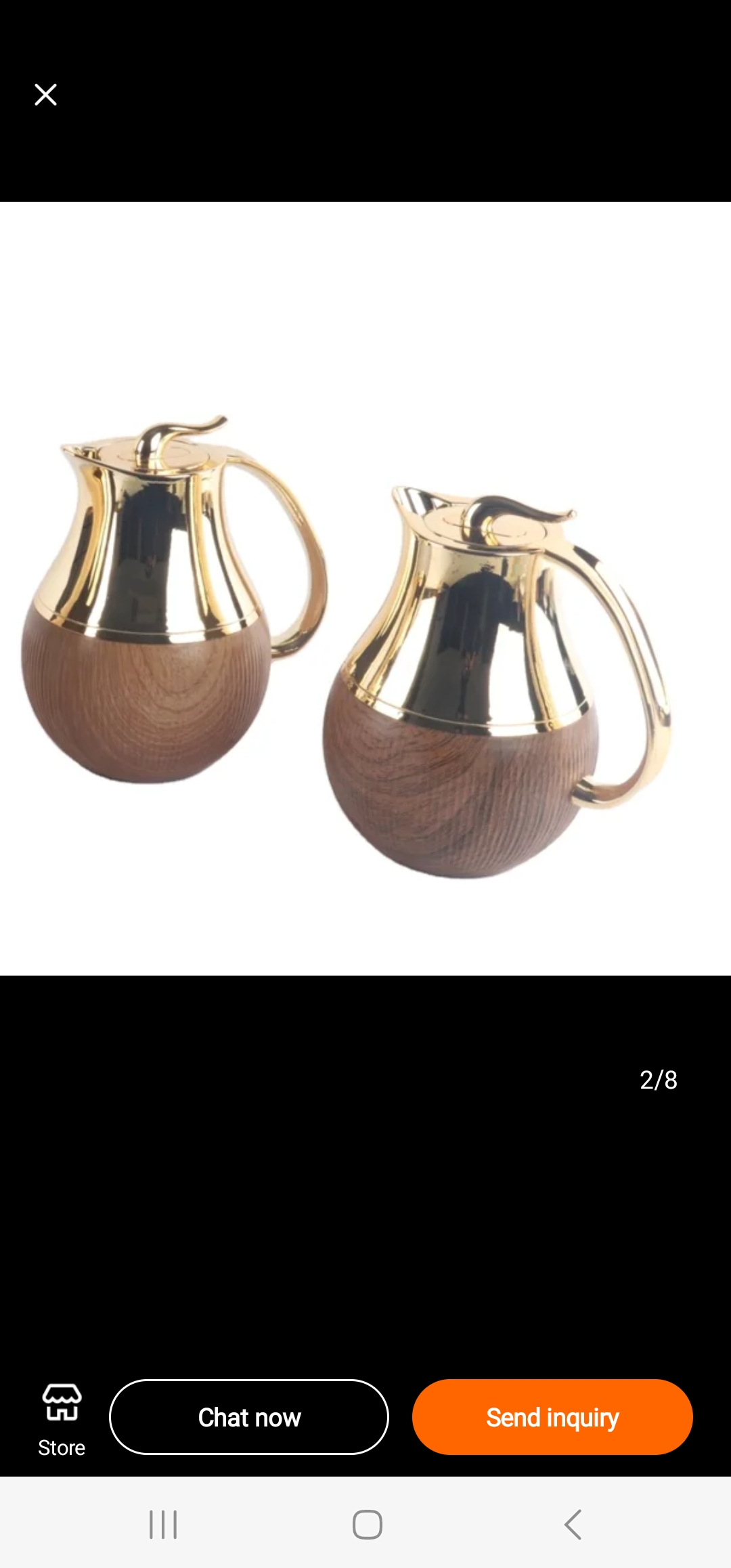Go back with the system back button
Image resolution: width=731 pixels, height=1568 pixels.
pyautogui.click(x=573, y=1525)
